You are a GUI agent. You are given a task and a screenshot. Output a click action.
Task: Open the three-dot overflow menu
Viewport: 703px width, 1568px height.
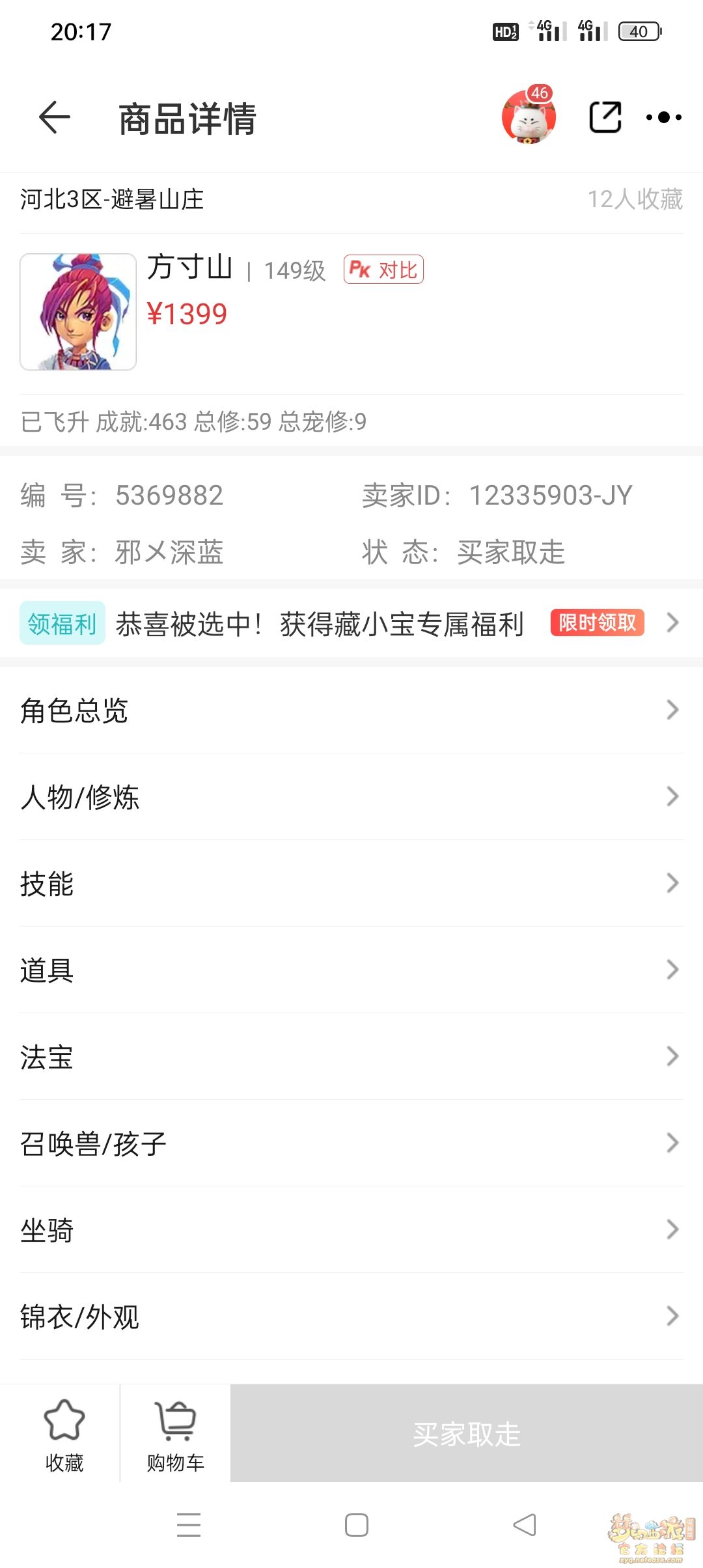pyautogui.click(x=663, y=118)
